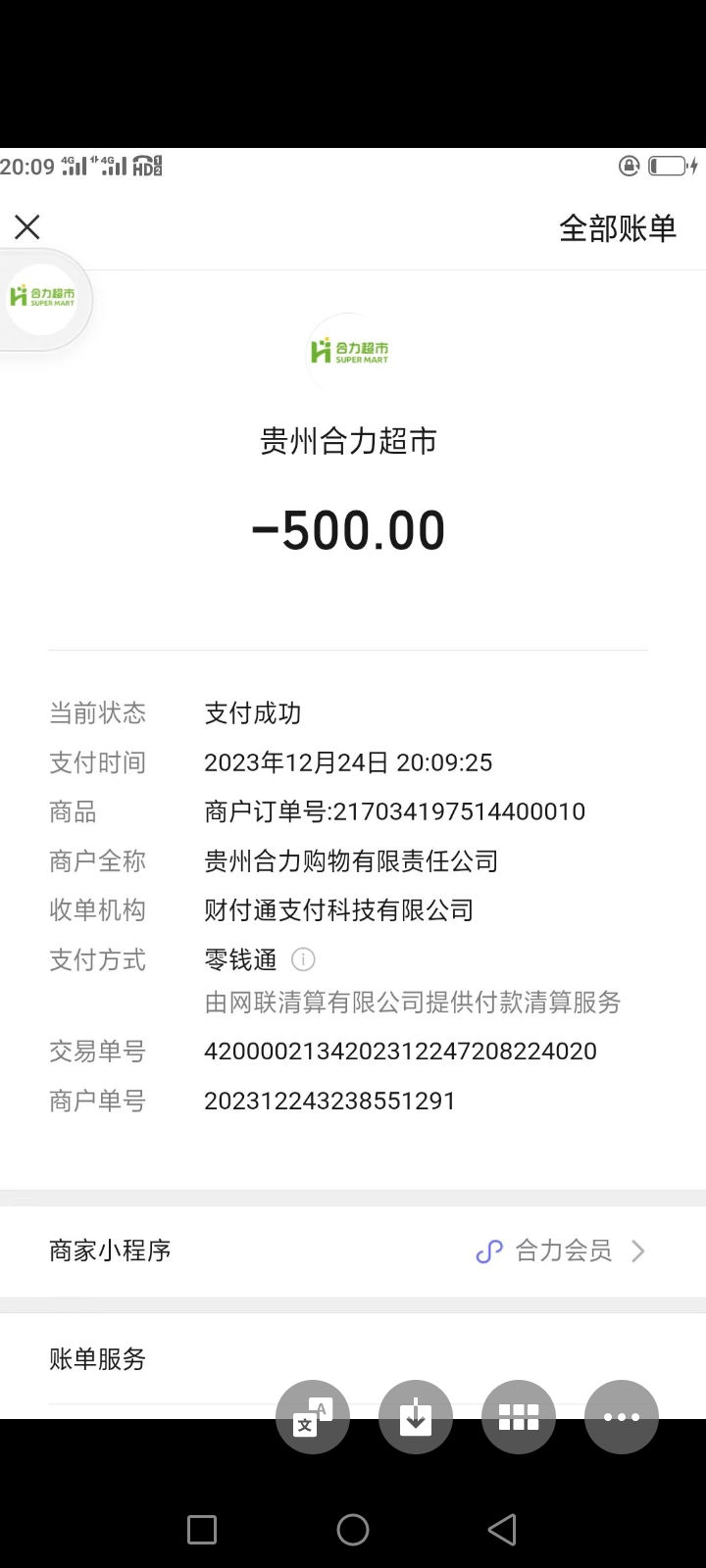This screenshot has height=1568, width=706.
Task: Go back with the system back button
Action: pos(502,1530)
